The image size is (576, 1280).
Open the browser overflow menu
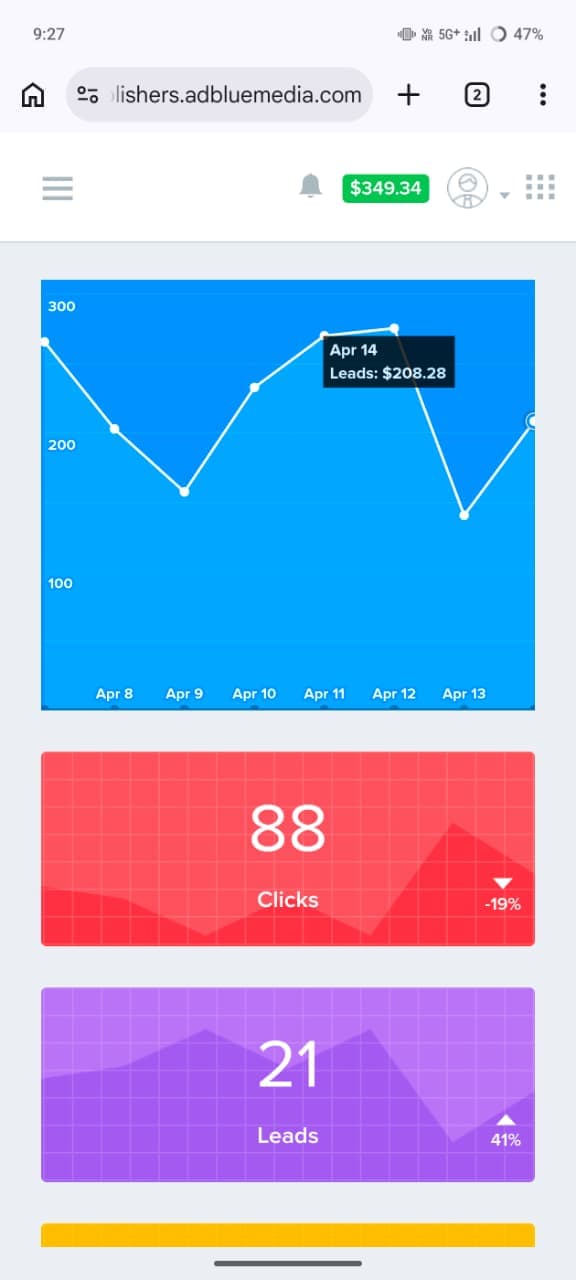[543, 95]
